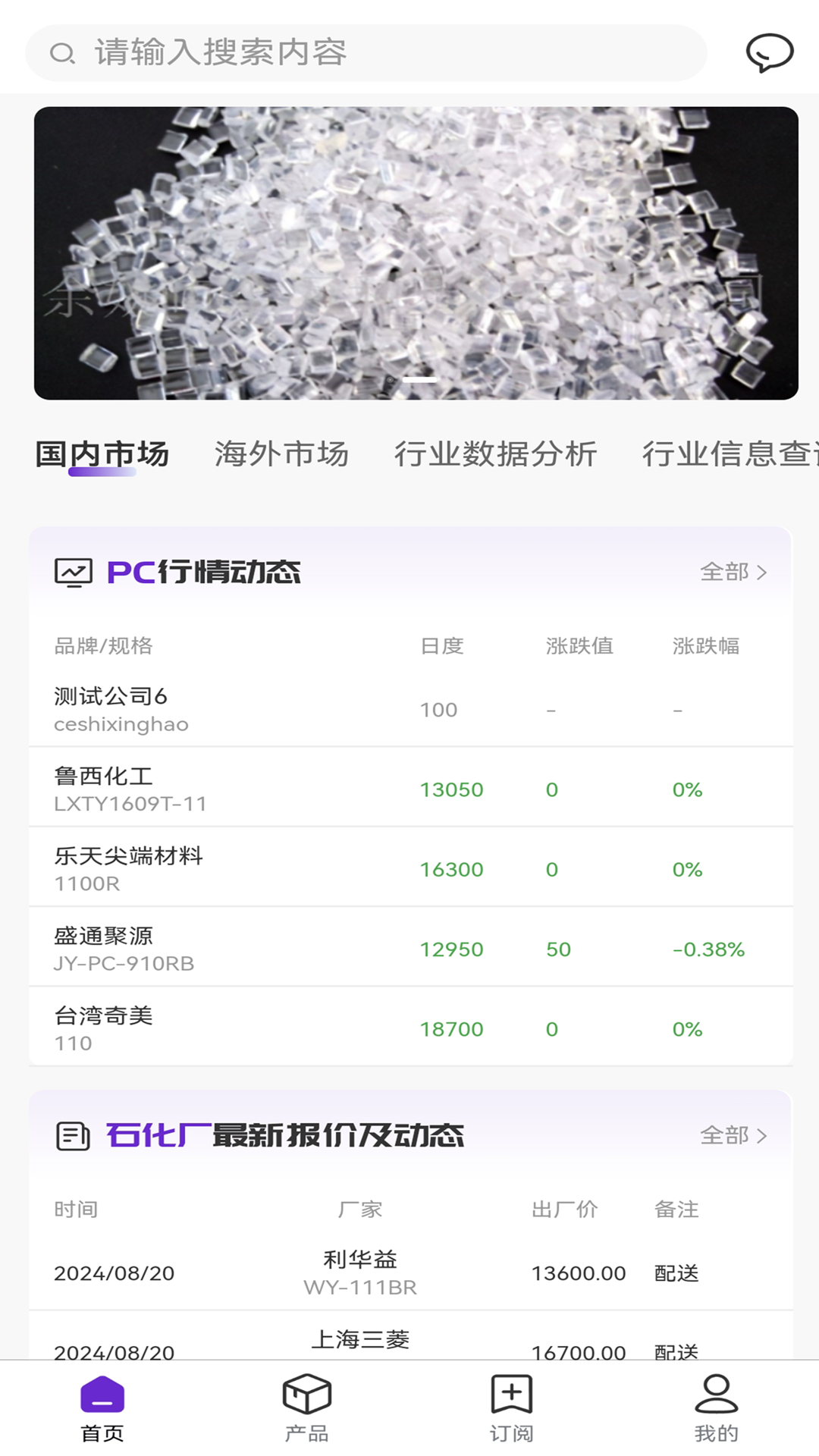
Task: Open the 订阅 tab
Action: click(511, 1408)
